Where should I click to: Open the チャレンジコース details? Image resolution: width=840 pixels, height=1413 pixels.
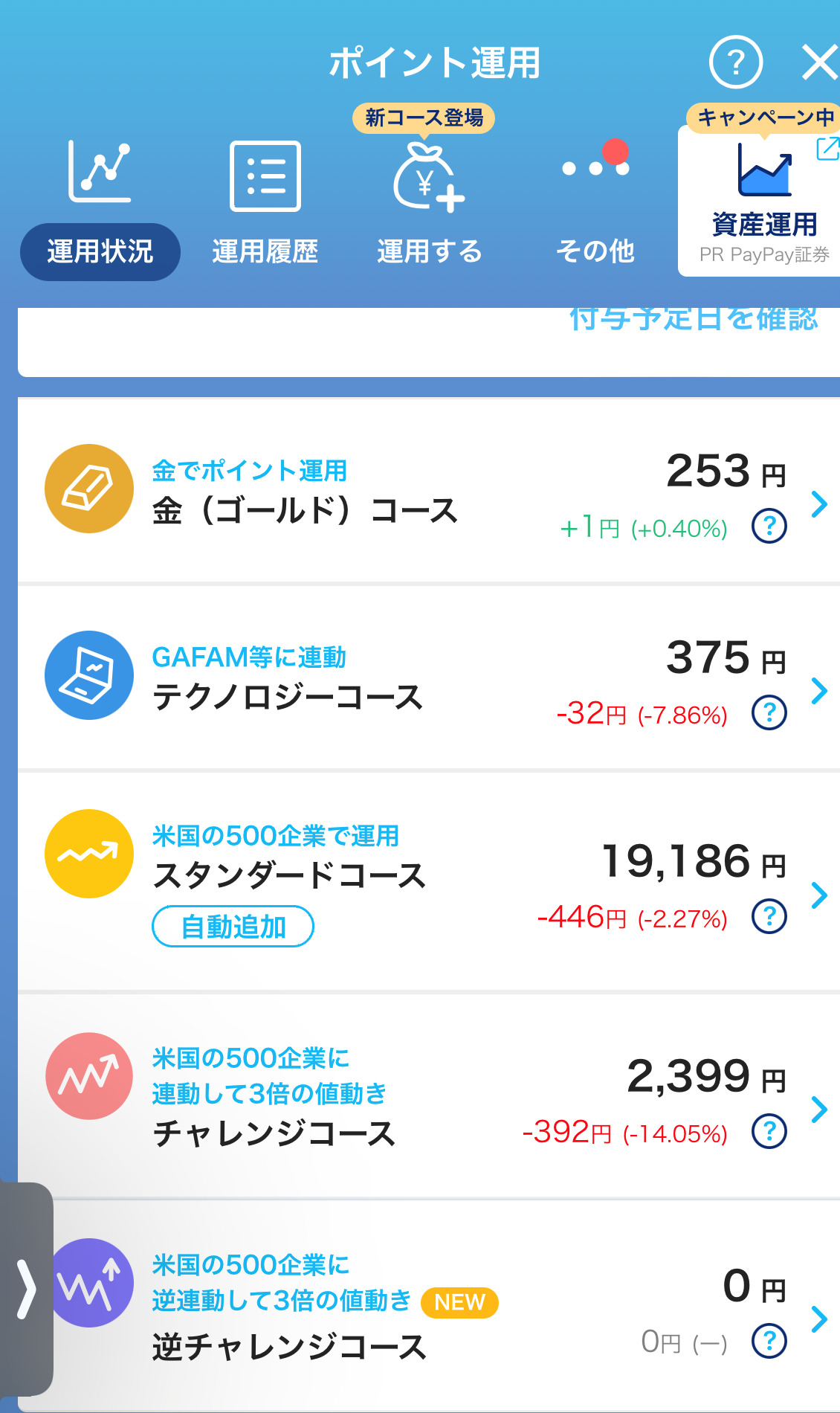818,1110
